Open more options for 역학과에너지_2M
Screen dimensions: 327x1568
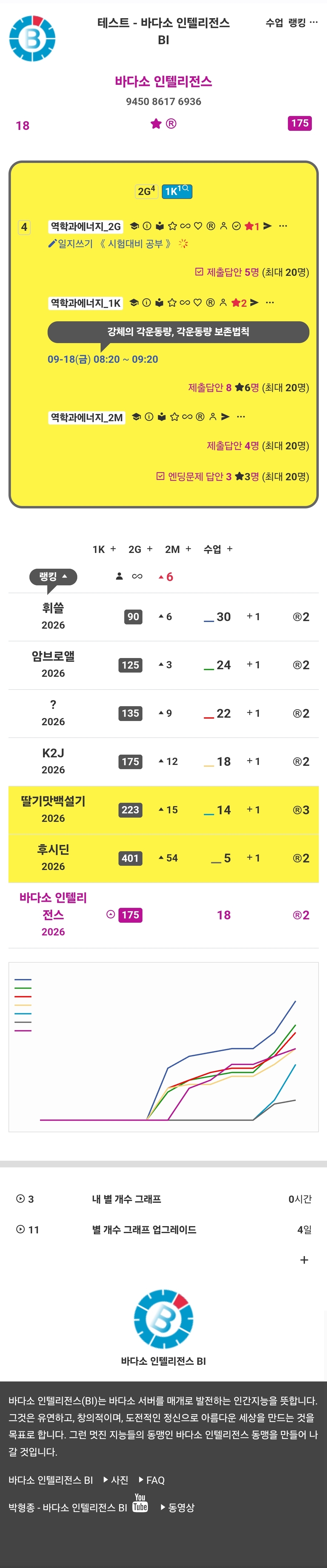(241, 417)
